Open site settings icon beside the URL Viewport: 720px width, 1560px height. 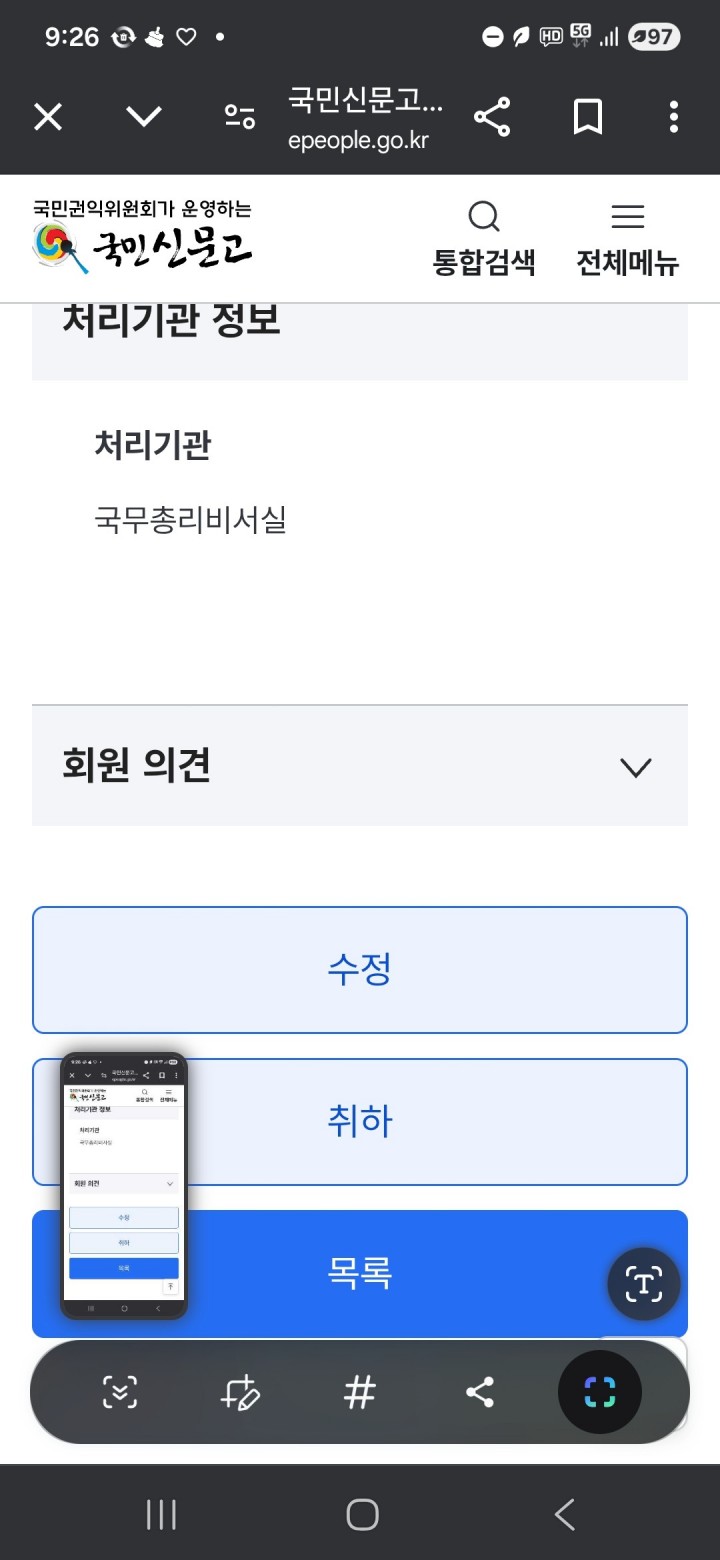[x=239, y=117]
